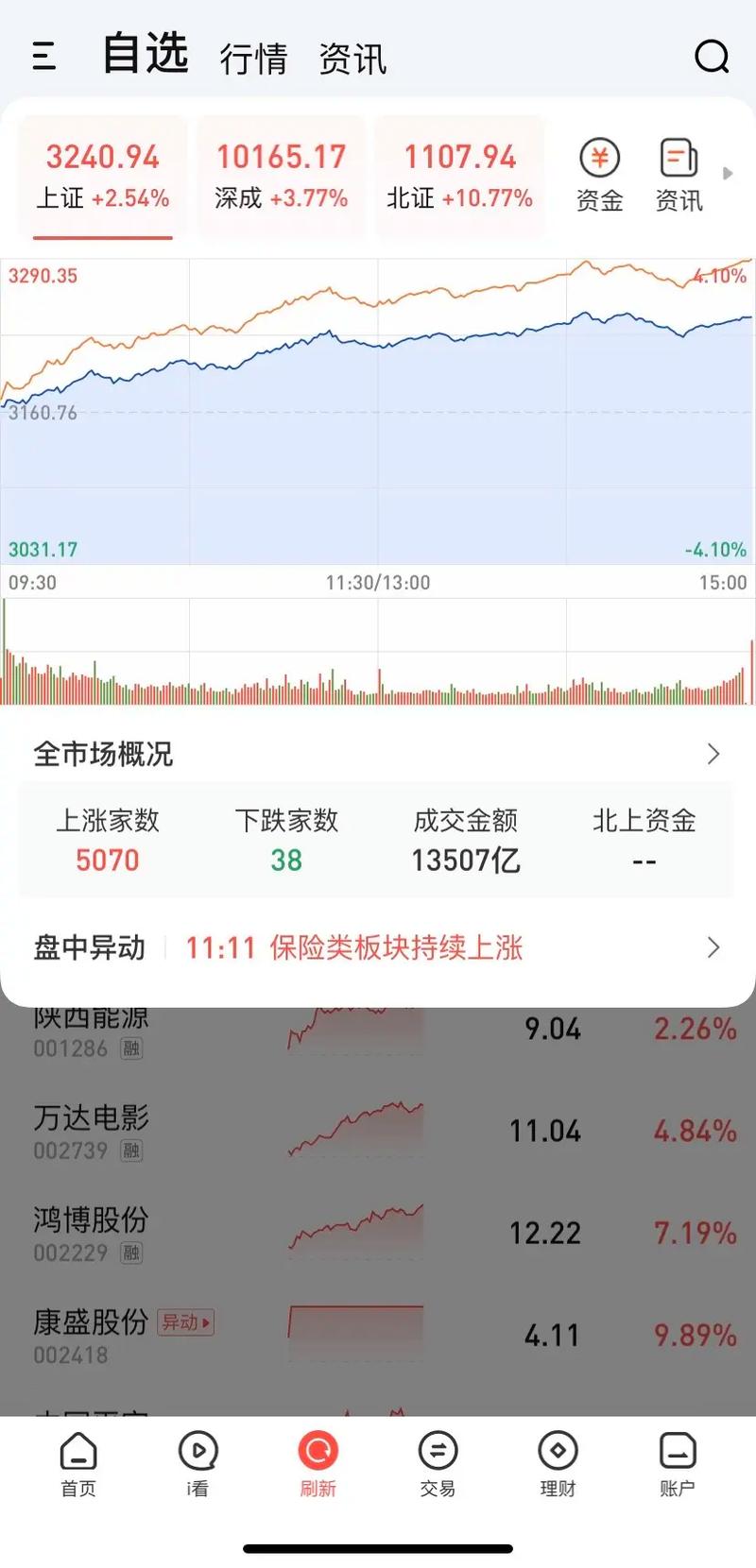Click the 异动 badge on 康盛股份
Screen dimensions: 756x1568
(186, 1322)
